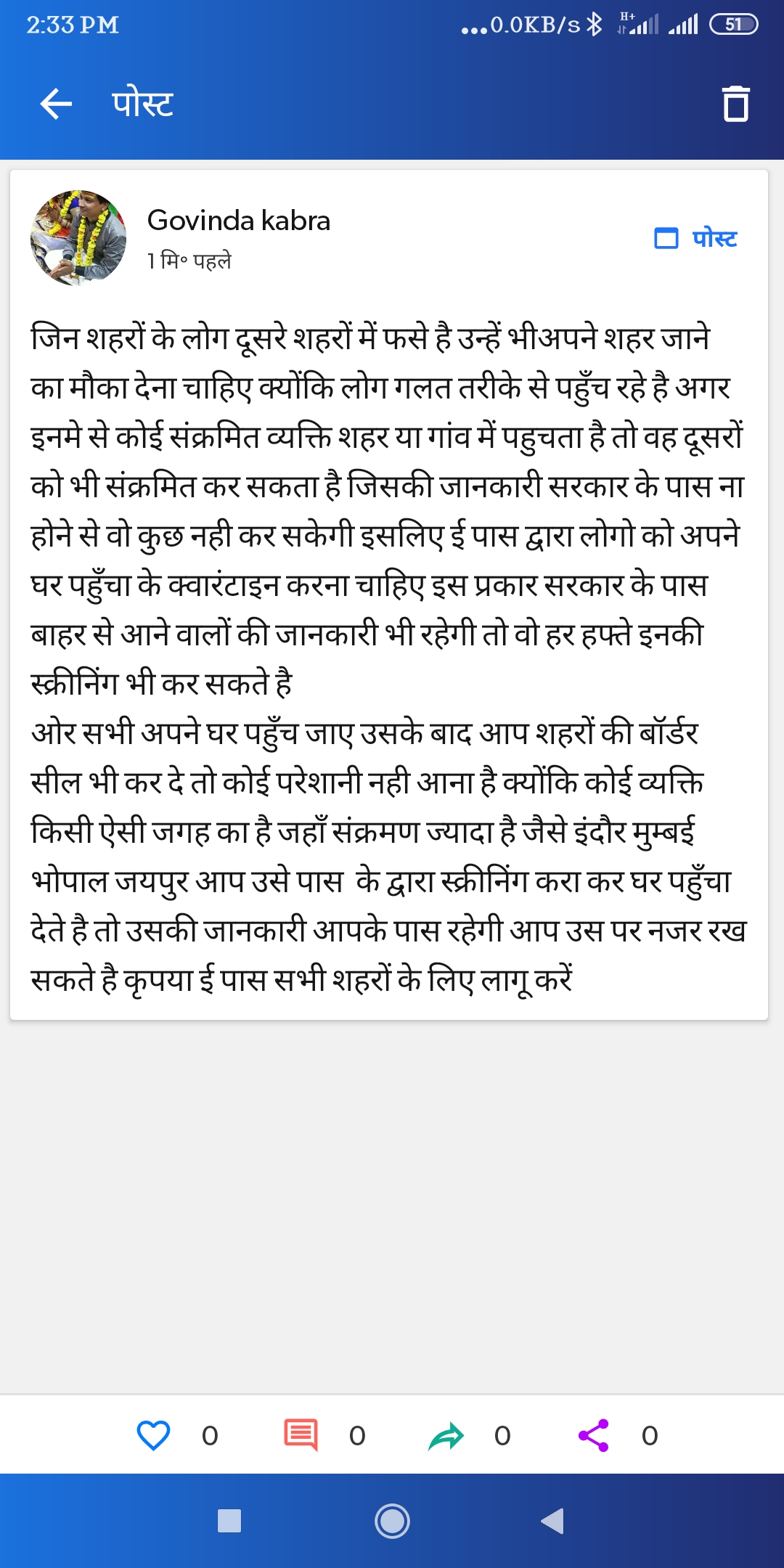Open comments on this post
784x1568 pixels.
point(301,1435)
